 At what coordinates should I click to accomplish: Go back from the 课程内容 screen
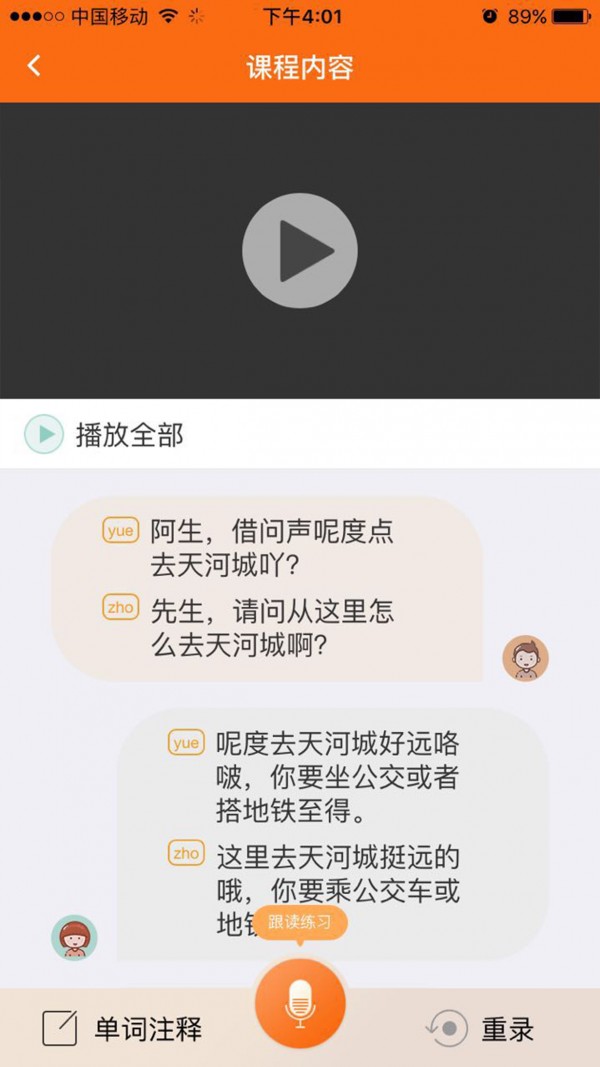34,67
